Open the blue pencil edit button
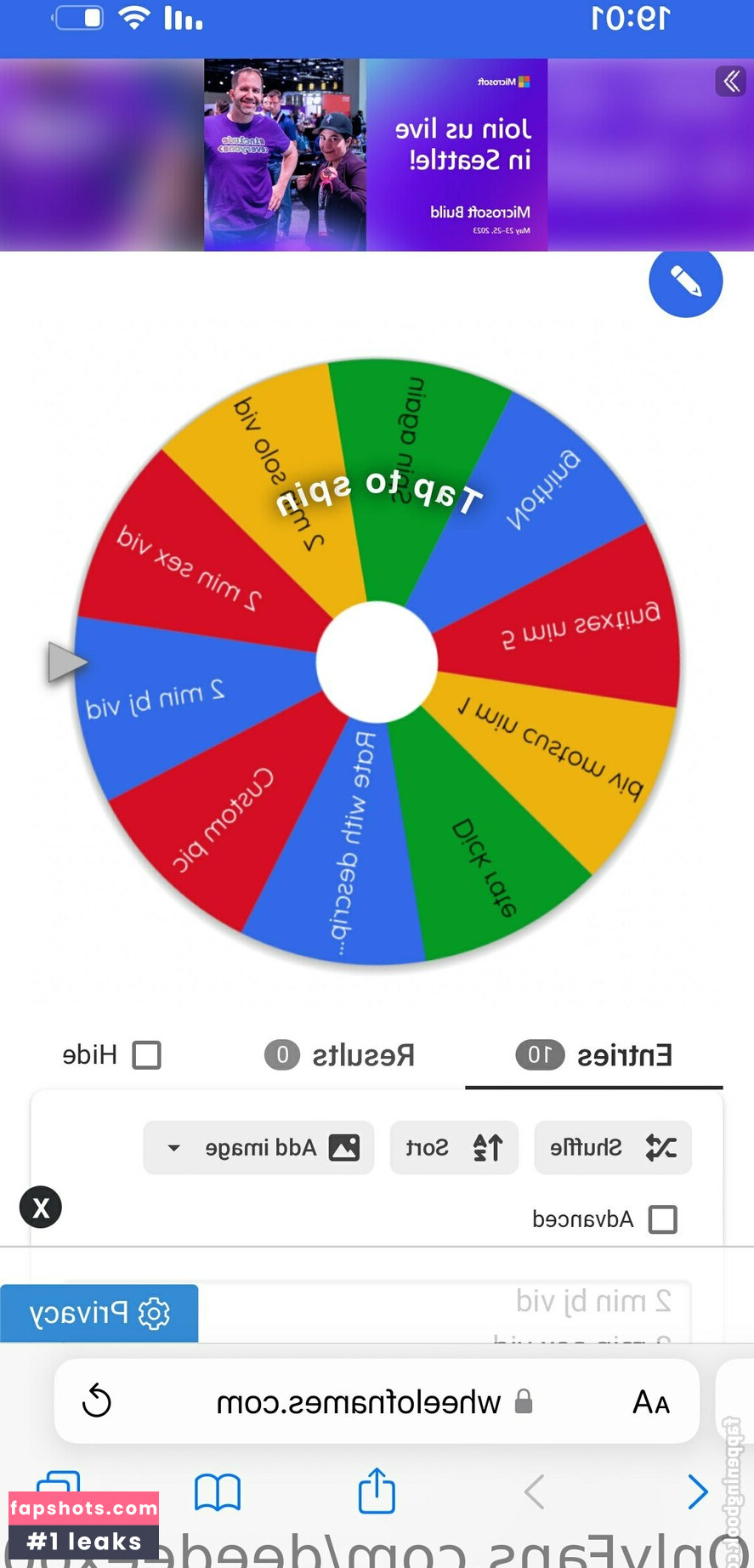 tap(685, 281)
